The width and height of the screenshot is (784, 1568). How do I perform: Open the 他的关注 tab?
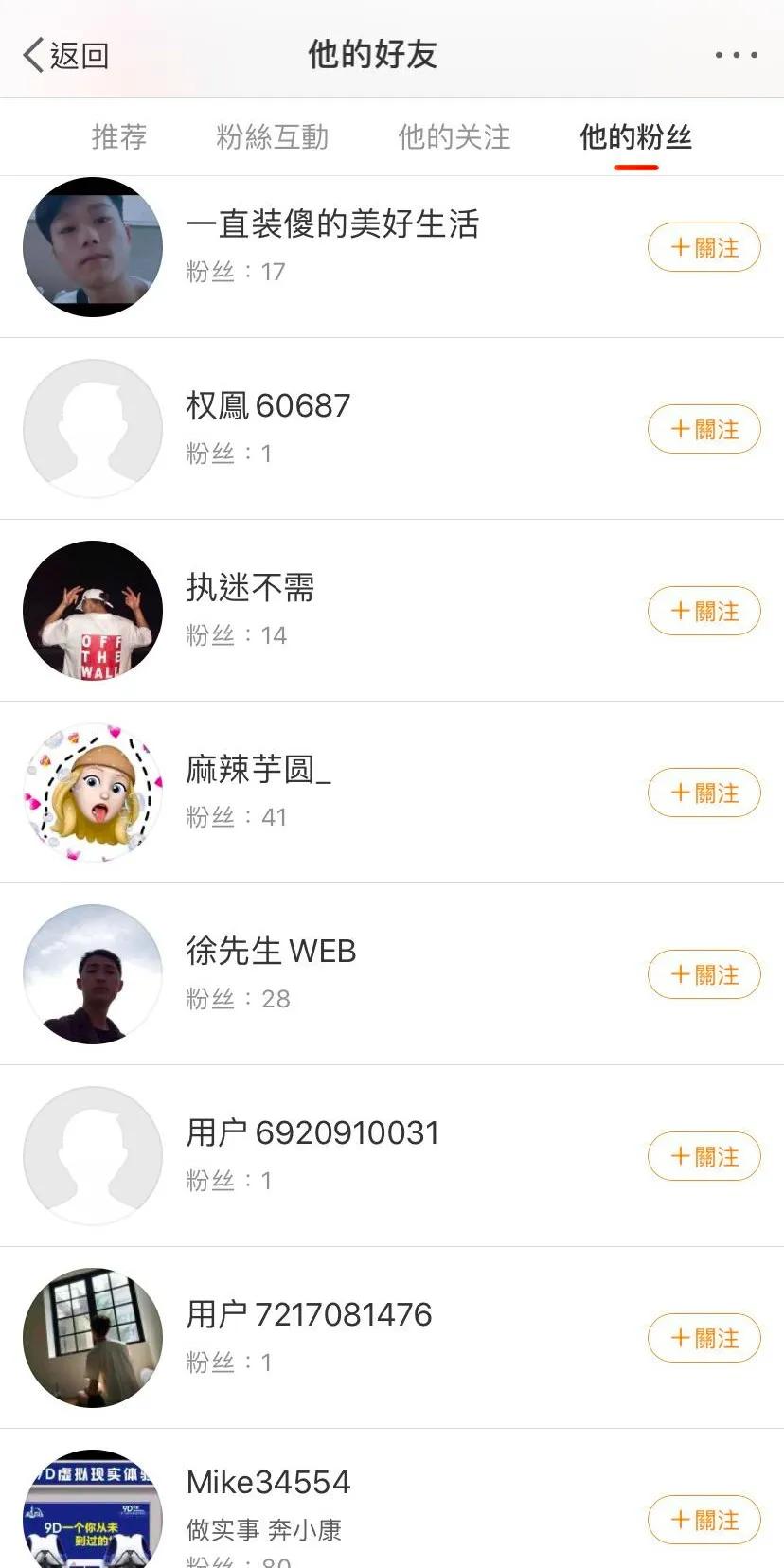(453, 137)
